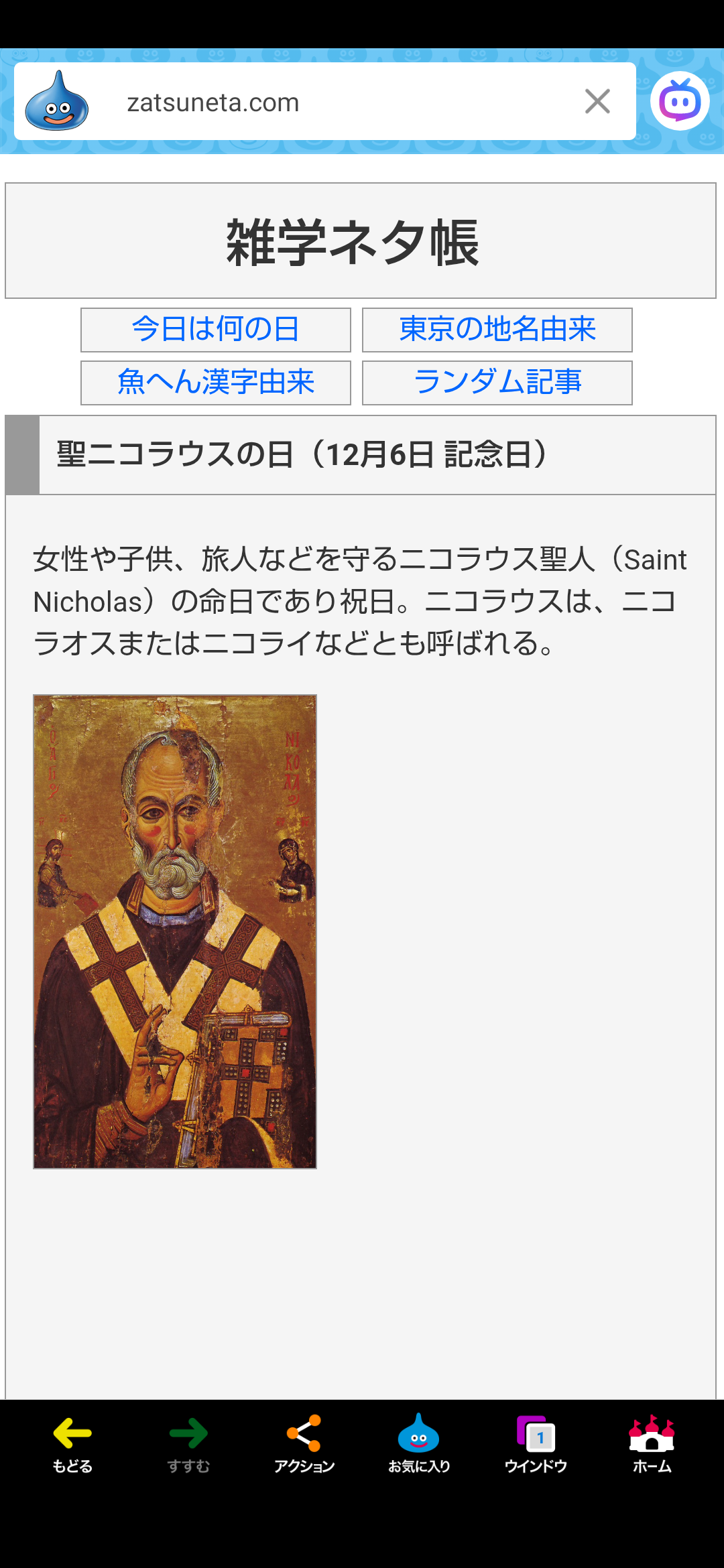Open the 東京の地名由来 link
Image resolution: width=724 pixels, height=1568 pixels.
pyautogui.click(x=497, y=330)
